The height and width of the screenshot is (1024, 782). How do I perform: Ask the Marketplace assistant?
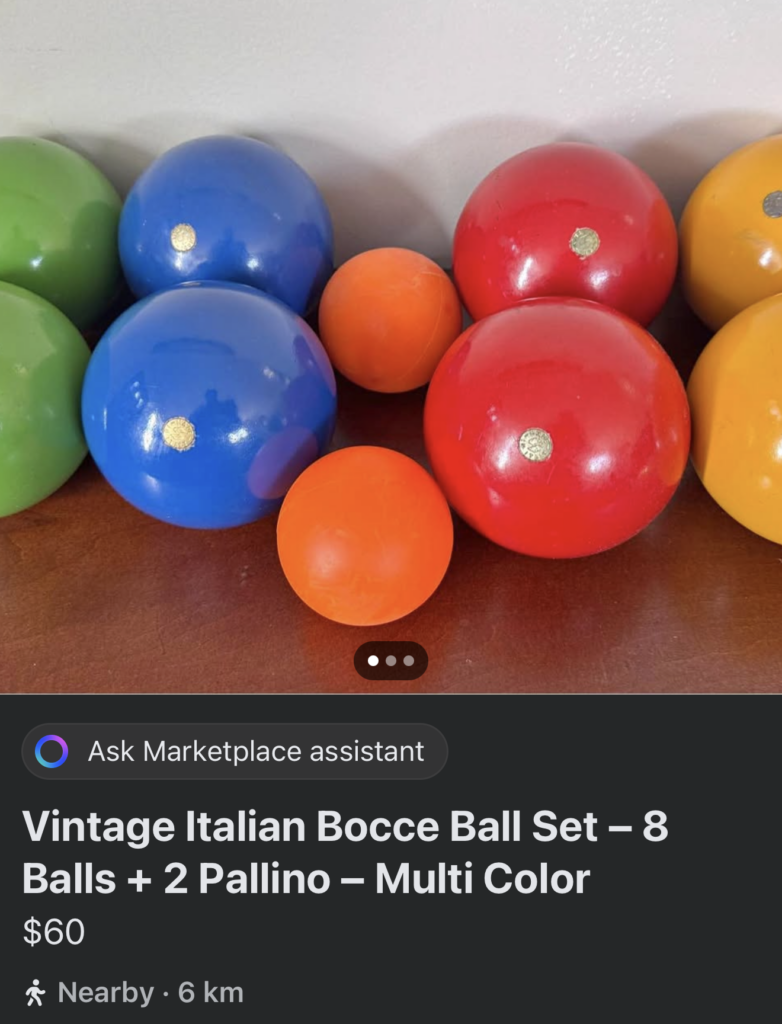coord(235,751)
